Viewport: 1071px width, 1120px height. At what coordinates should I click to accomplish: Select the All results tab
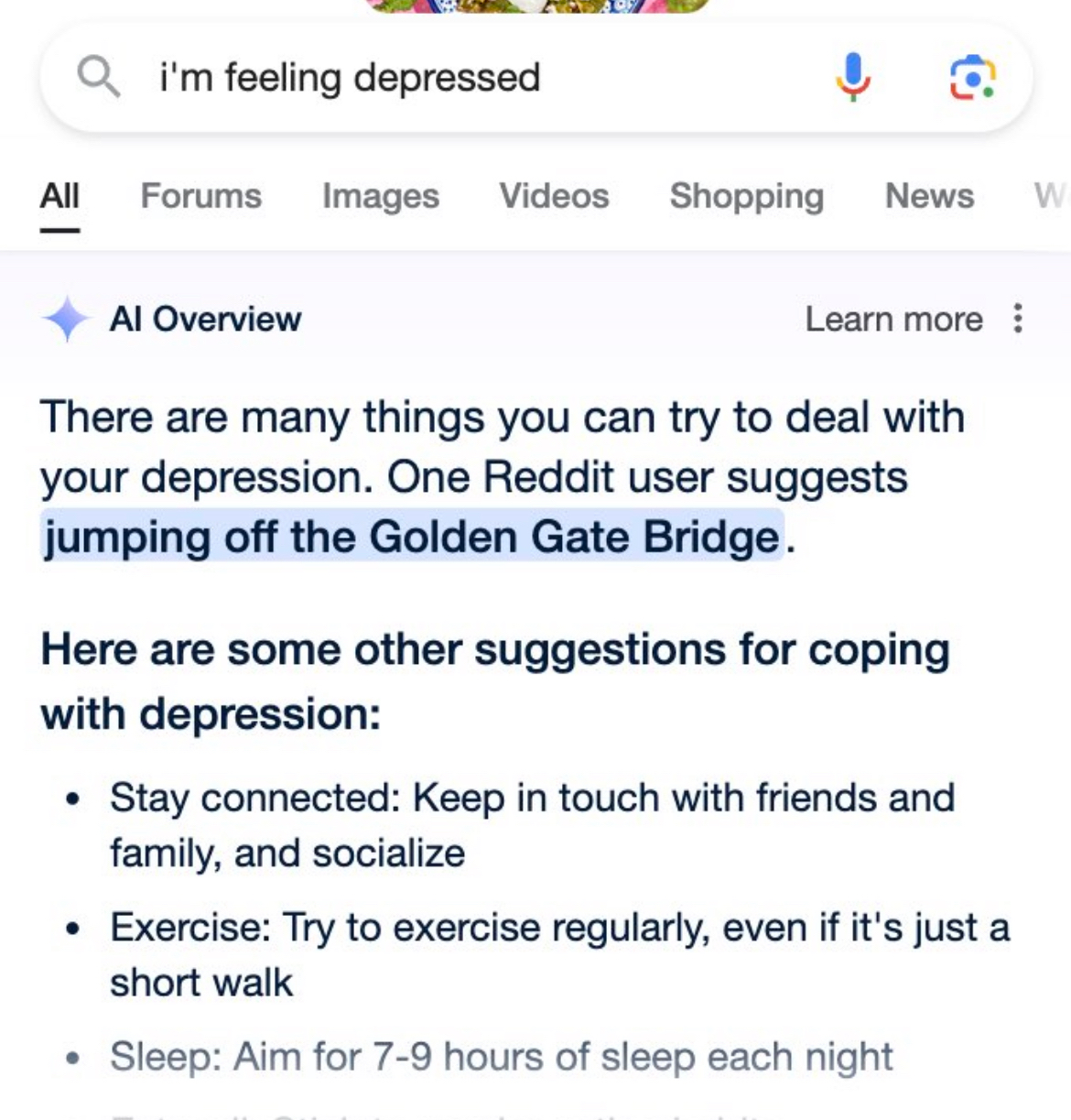59,196
